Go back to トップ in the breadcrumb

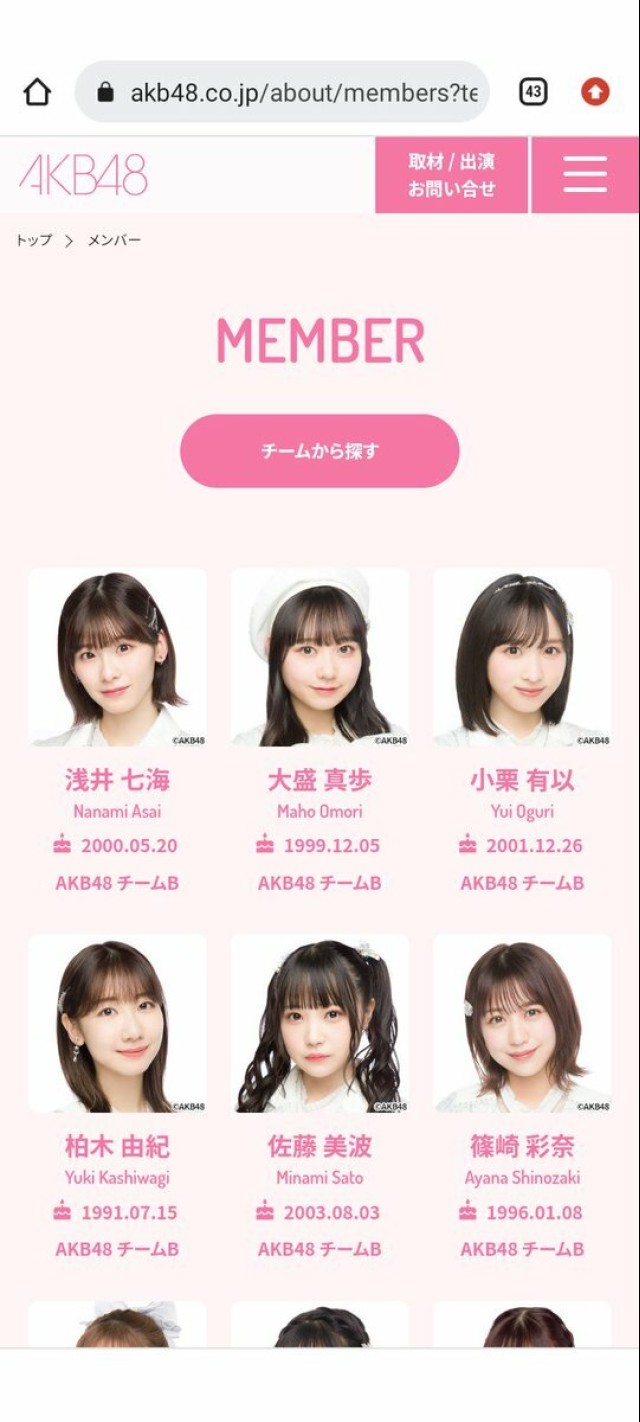(33, 241)
